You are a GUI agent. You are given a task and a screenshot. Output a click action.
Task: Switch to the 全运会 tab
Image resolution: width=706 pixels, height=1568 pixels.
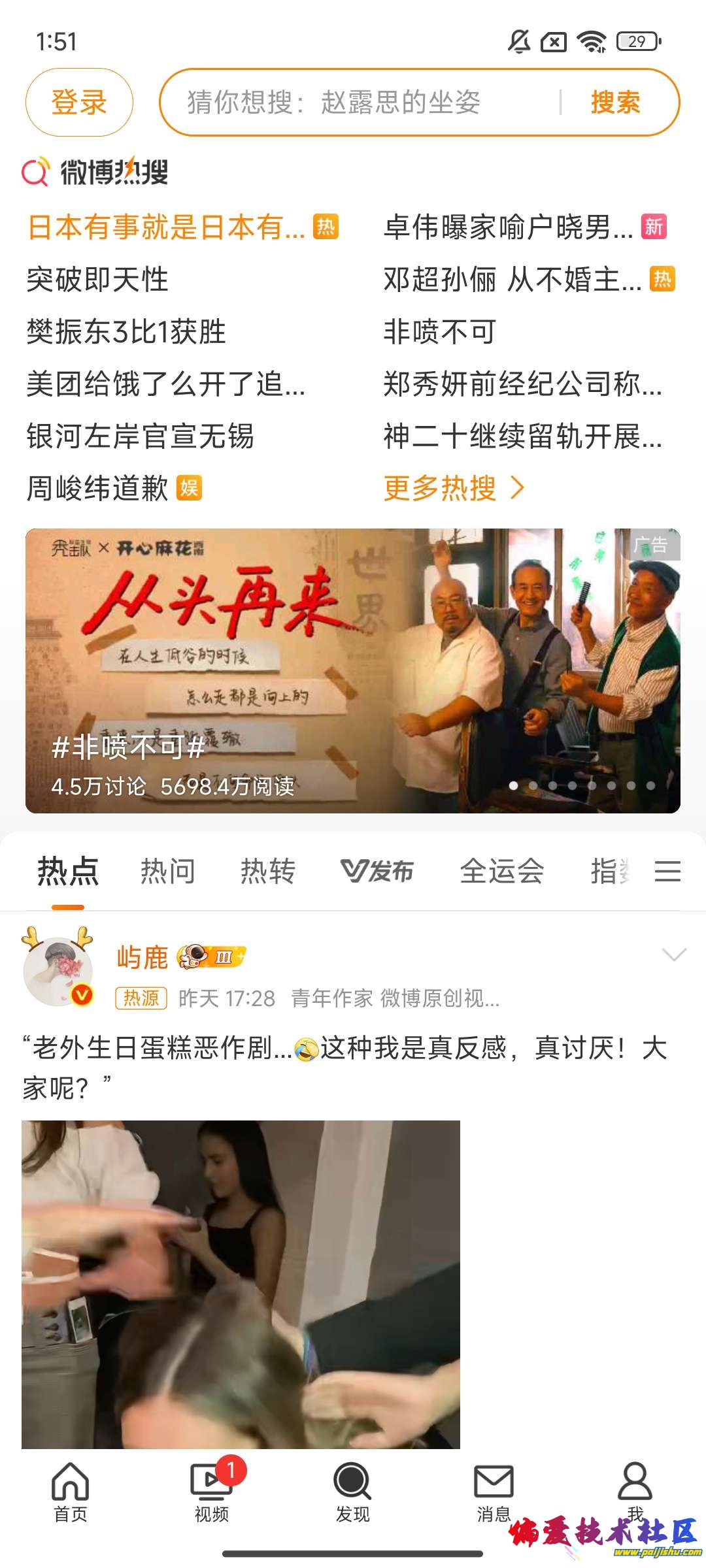(502, 871)
